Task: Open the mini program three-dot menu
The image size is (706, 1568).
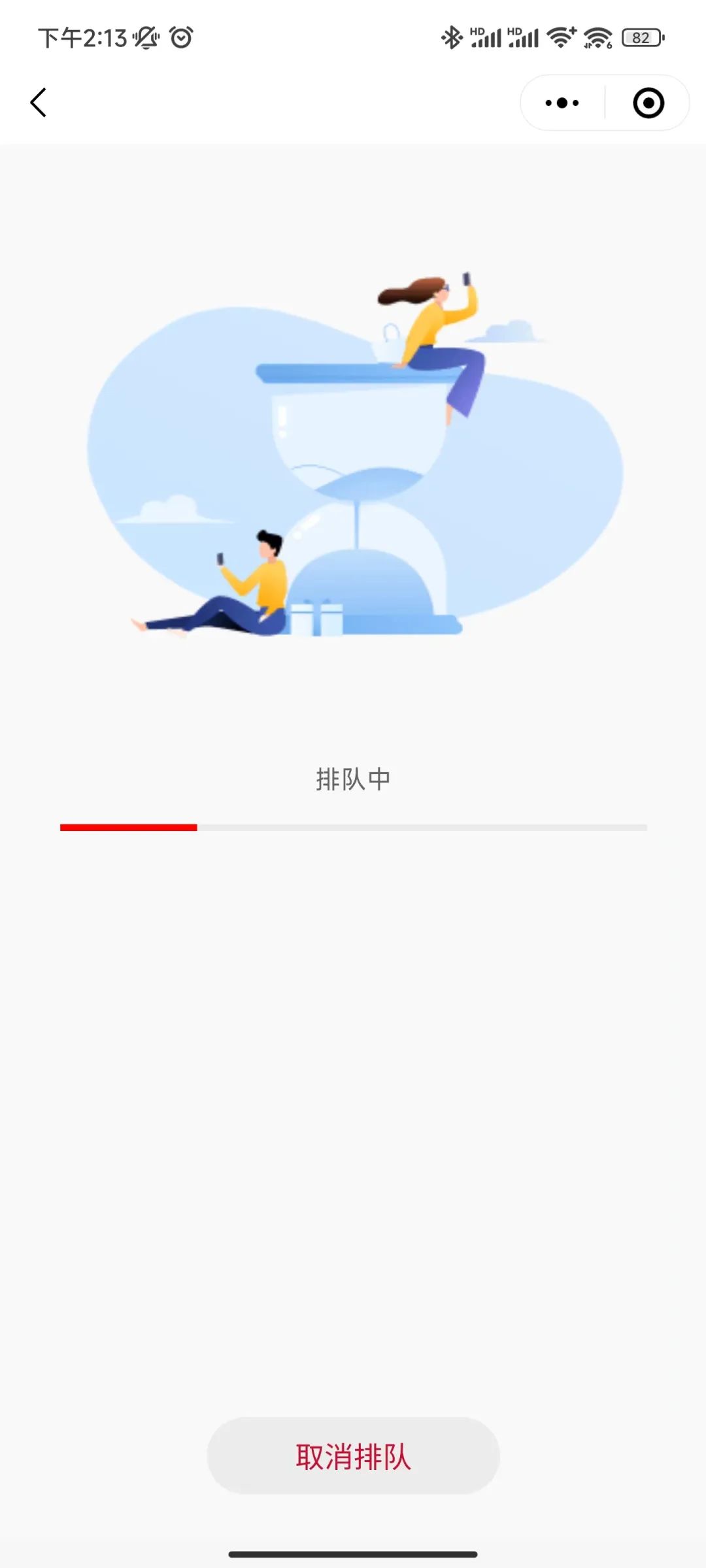Action: (562, 103)
